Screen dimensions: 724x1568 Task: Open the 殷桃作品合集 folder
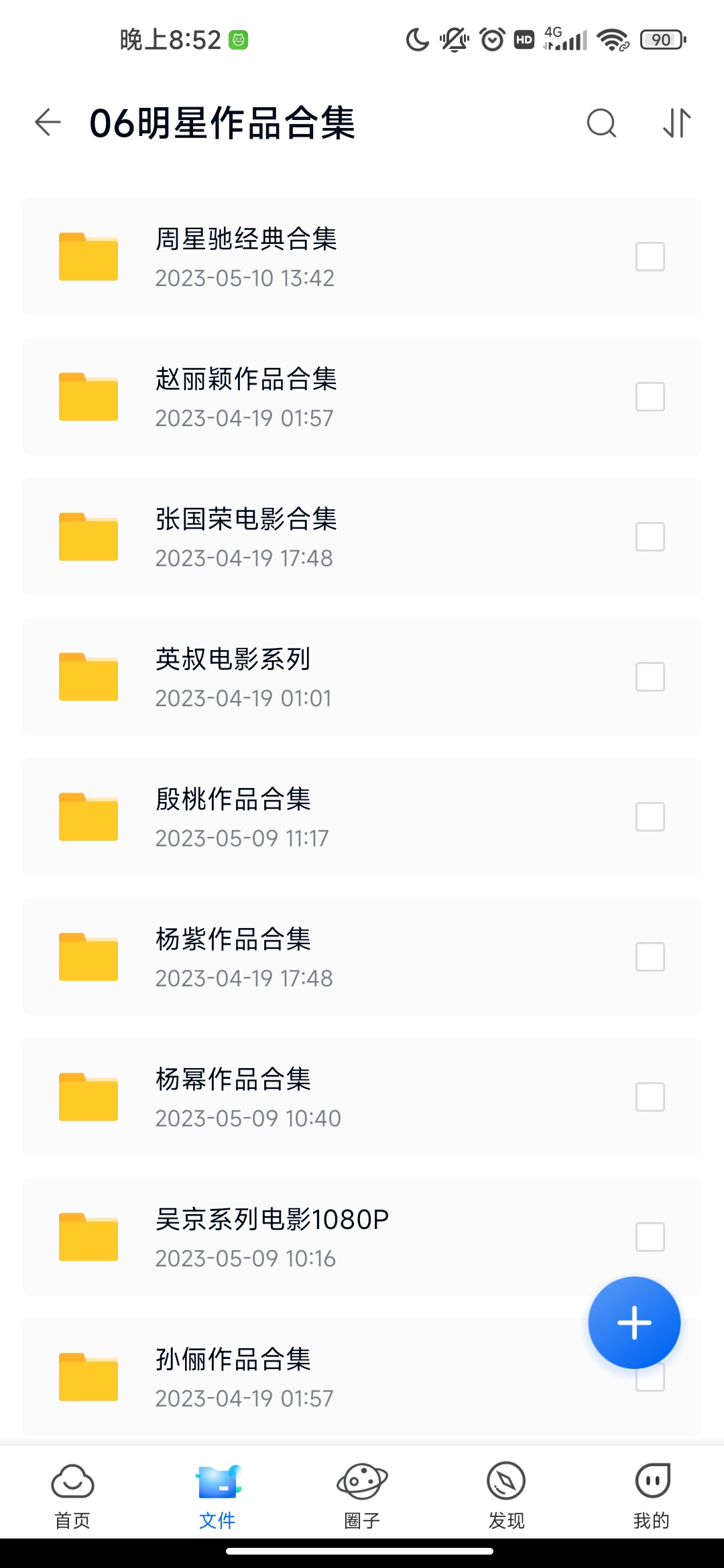tap(362, 817)
